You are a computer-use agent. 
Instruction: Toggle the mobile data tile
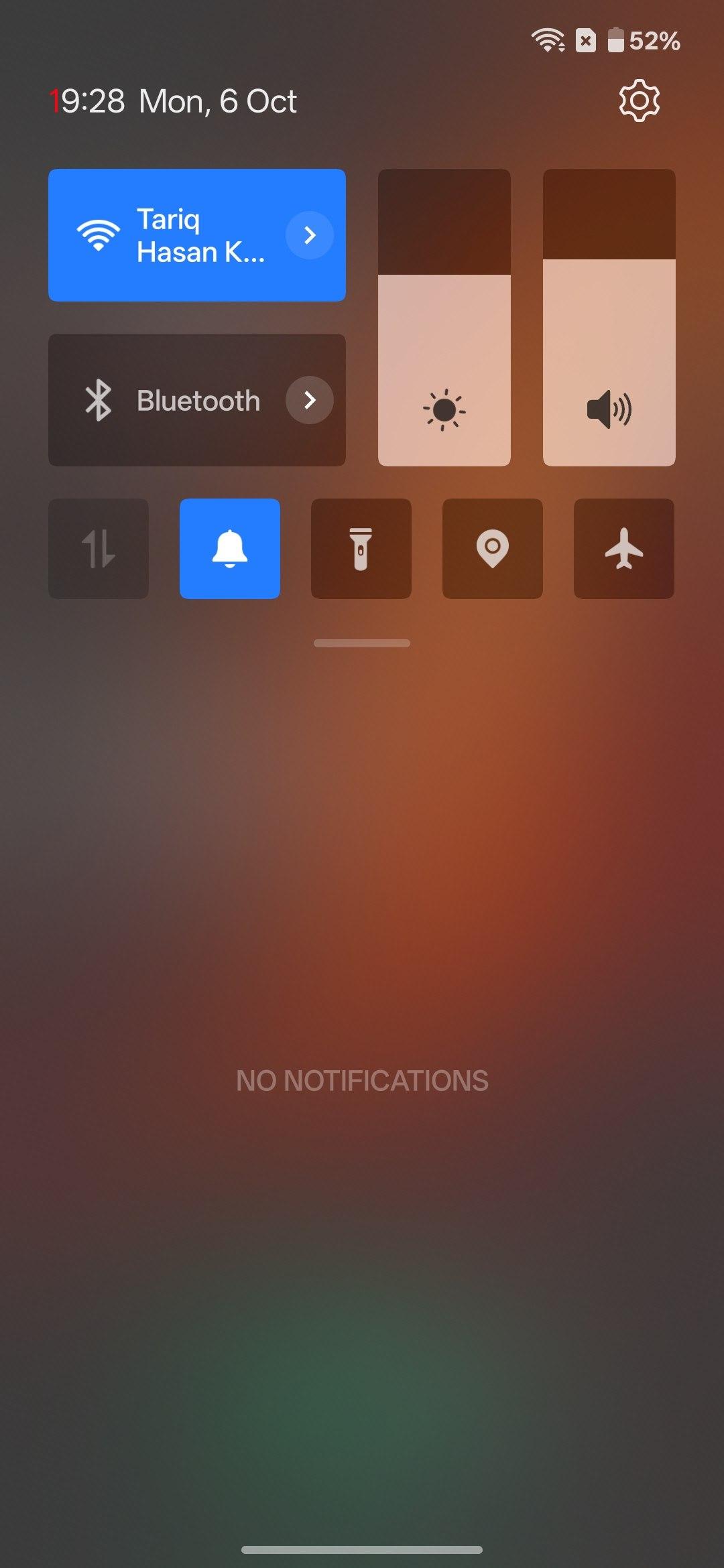[x=99, y=548]
